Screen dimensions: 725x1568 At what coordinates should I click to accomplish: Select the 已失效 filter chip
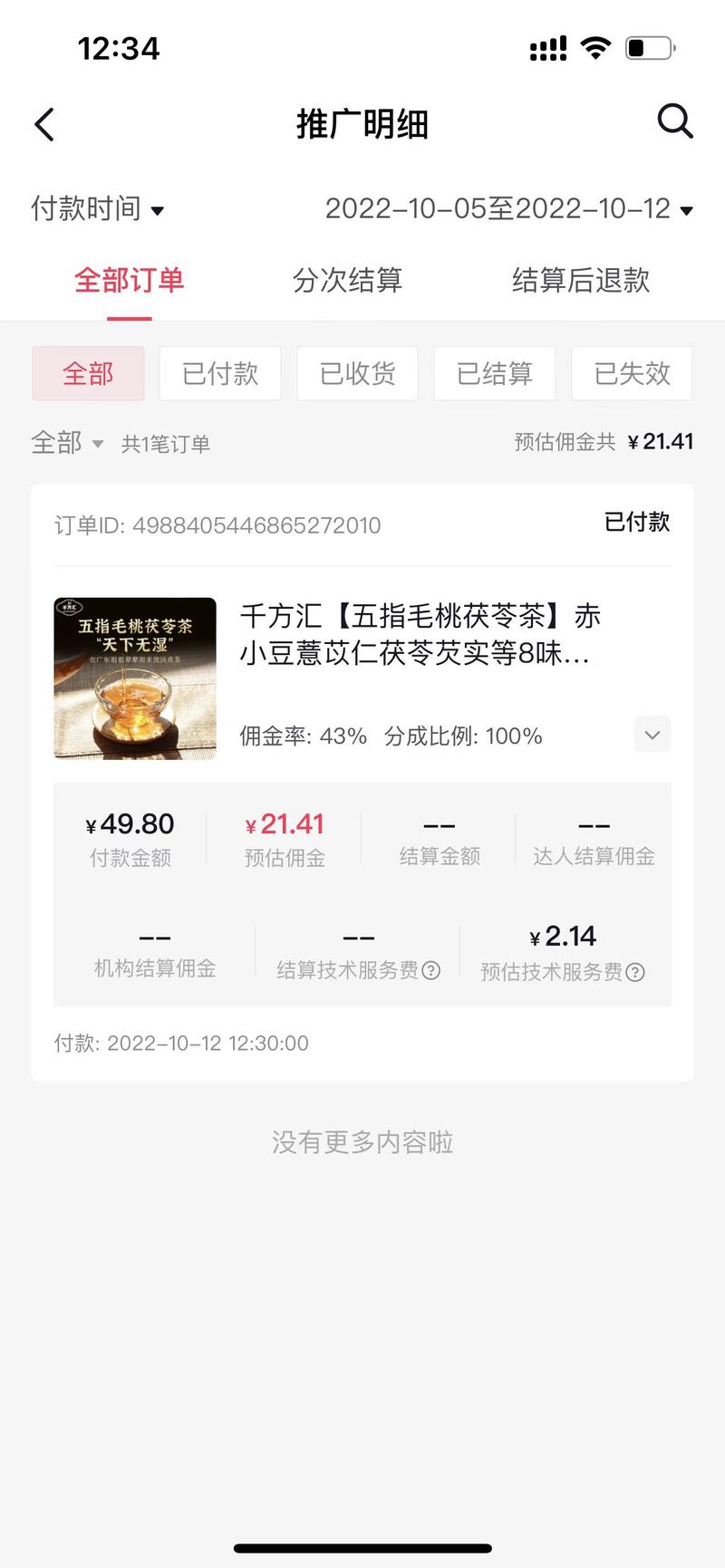[632, 373]
